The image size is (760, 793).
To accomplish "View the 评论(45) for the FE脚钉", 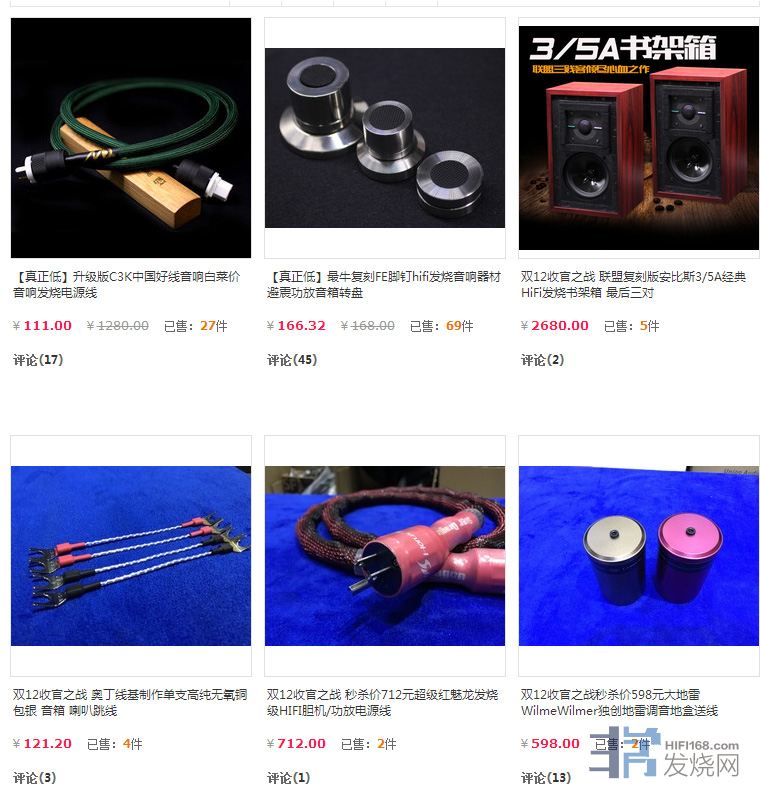I will tap(292, 360).
